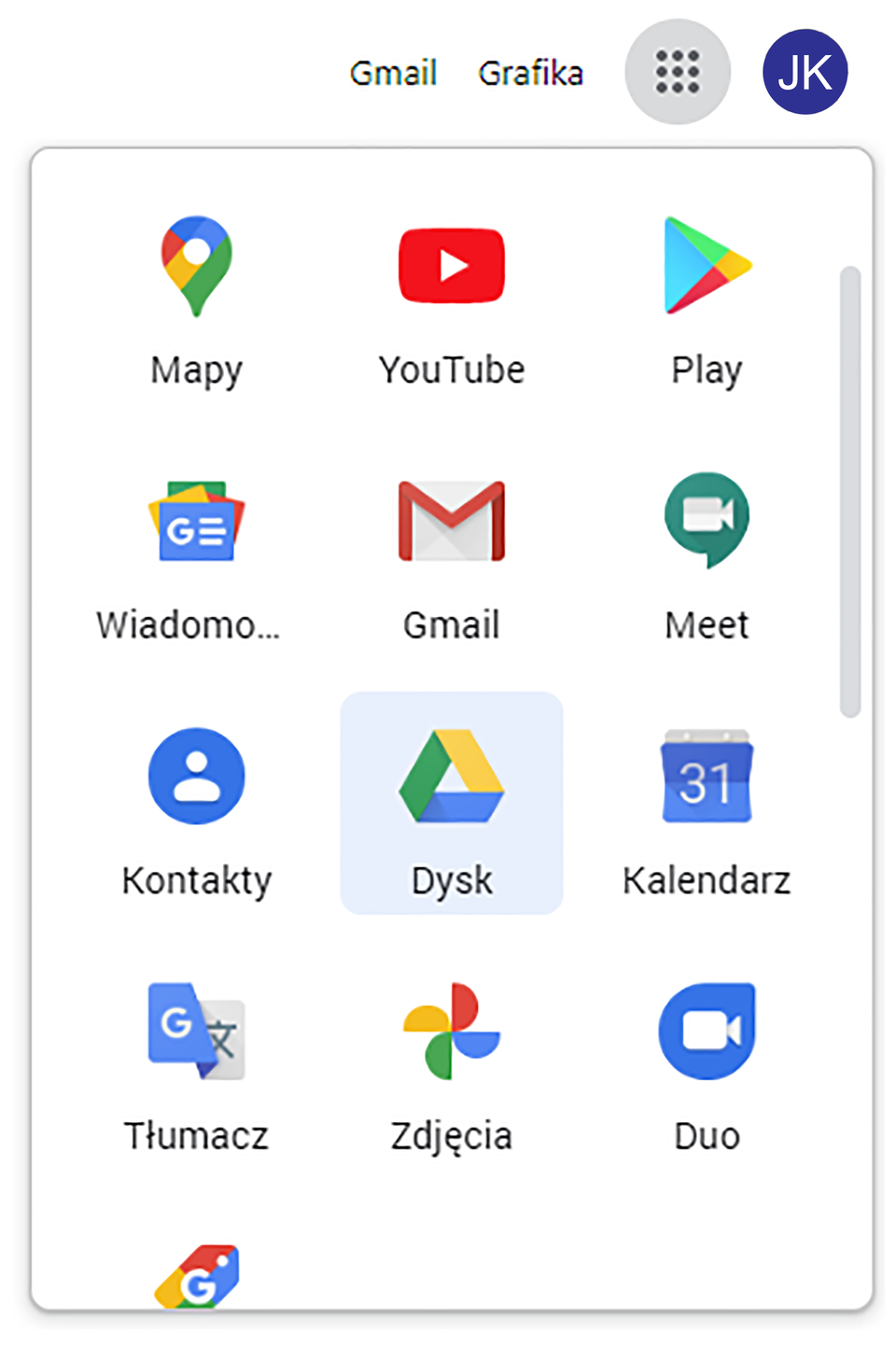Click the Meet label text
Image resolution: width=896 pixels, height=1346 pixels.
(x=707, y=624)
